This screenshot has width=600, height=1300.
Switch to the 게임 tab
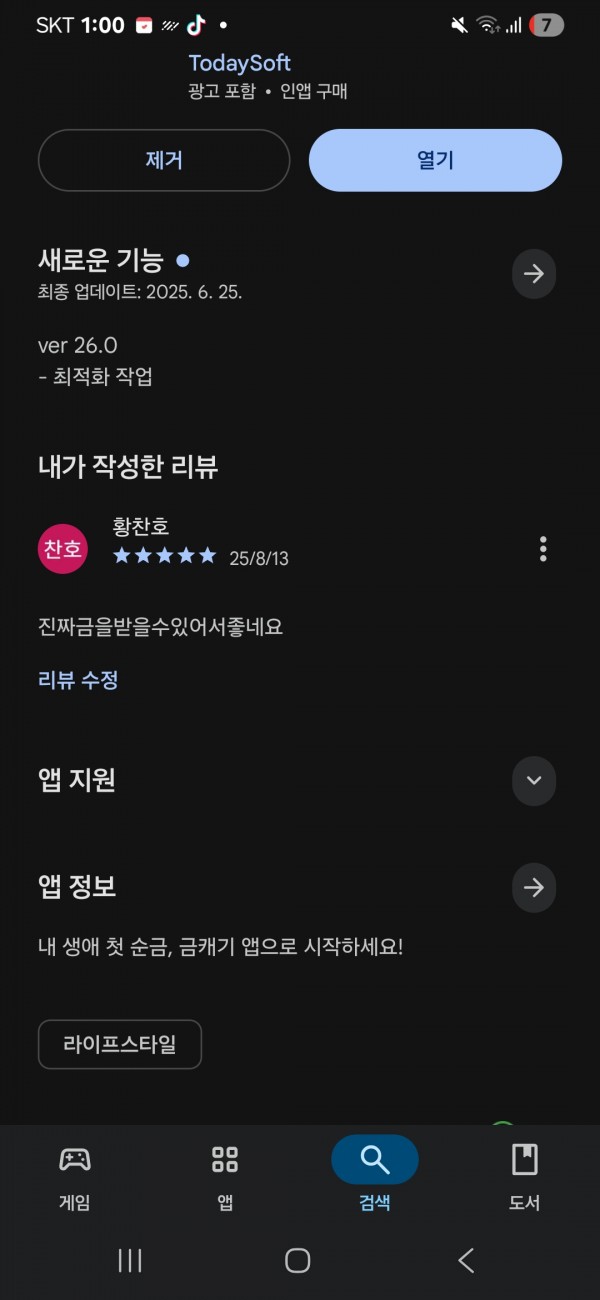pos(75,1177)
